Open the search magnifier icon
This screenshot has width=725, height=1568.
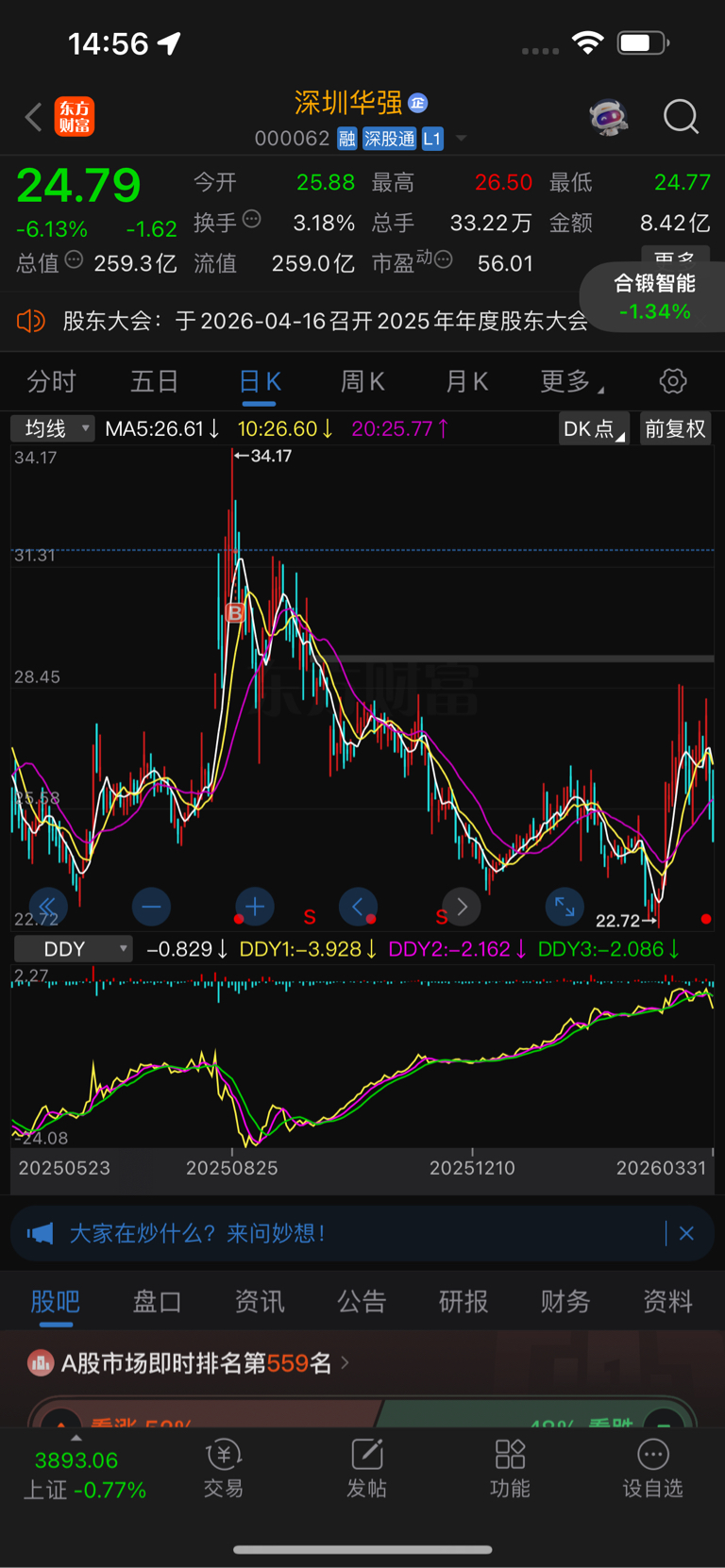681,117
